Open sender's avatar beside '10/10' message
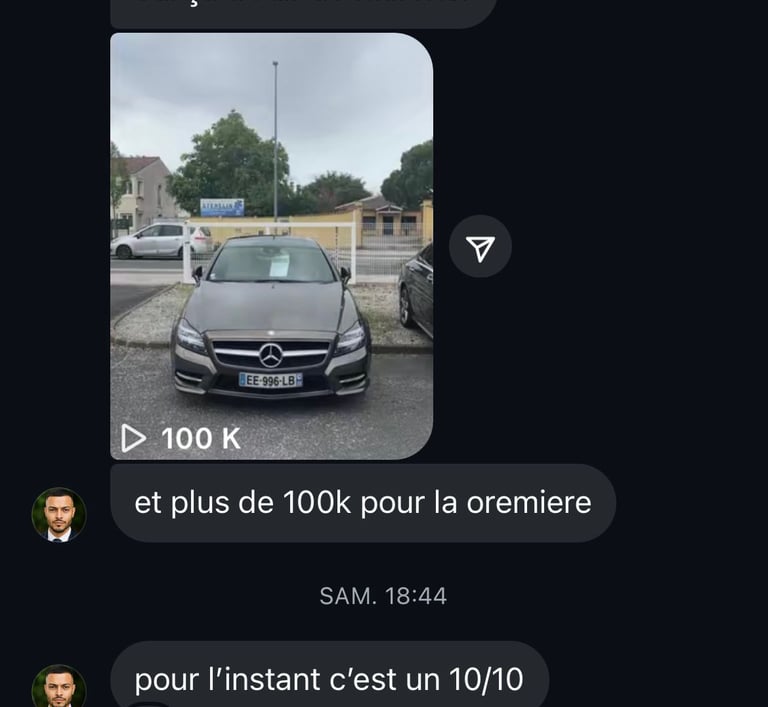 59,687
